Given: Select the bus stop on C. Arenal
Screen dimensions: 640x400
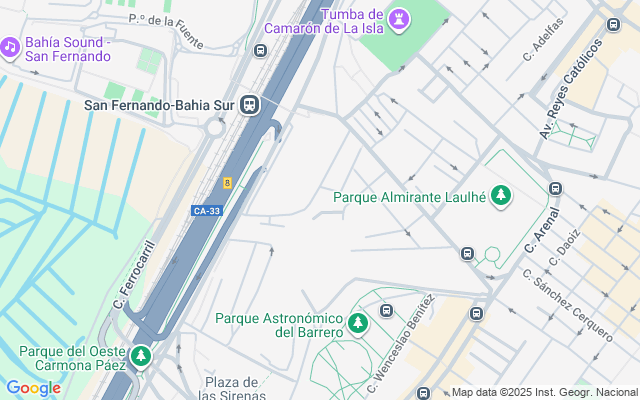Looking at the screenshot, I should [555, 188].
